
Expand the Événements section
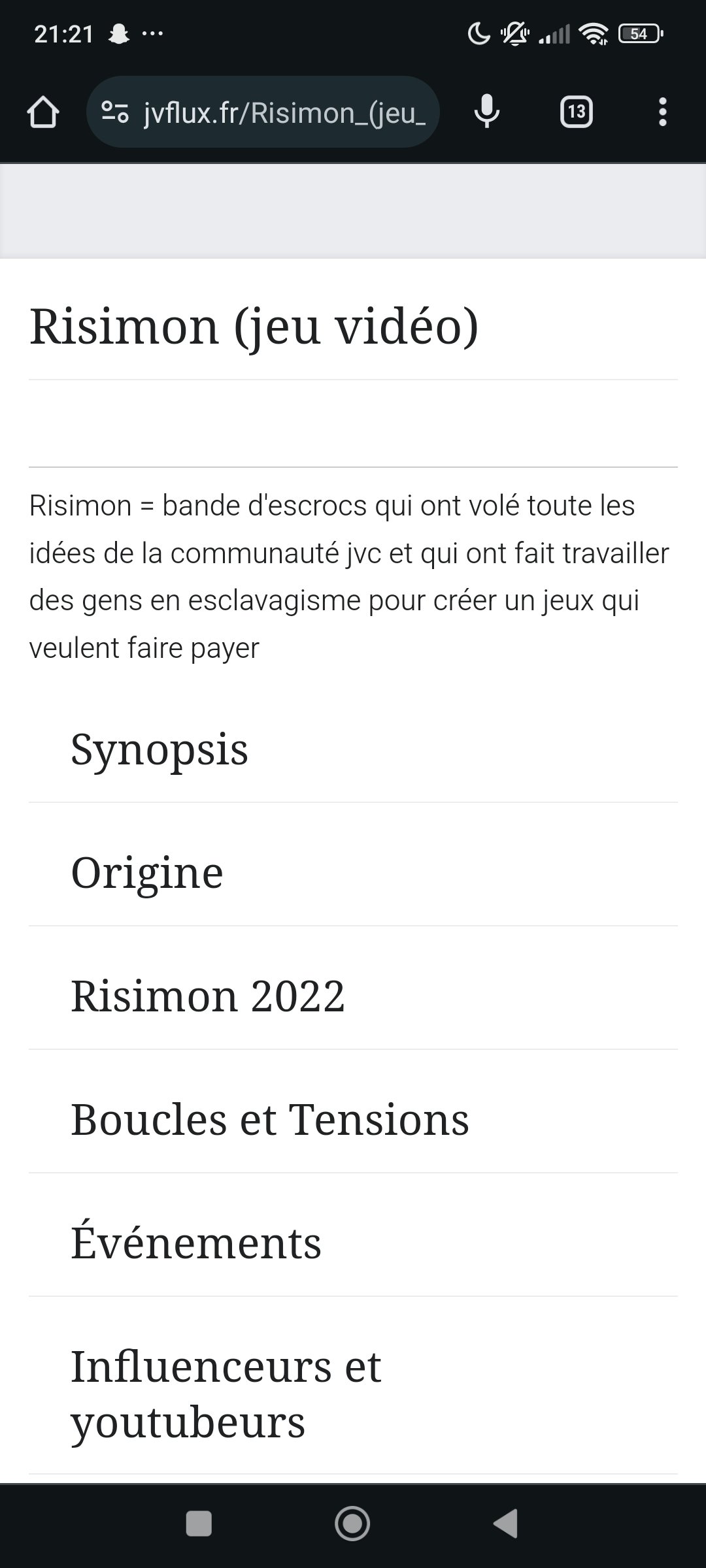point(353,1243)
